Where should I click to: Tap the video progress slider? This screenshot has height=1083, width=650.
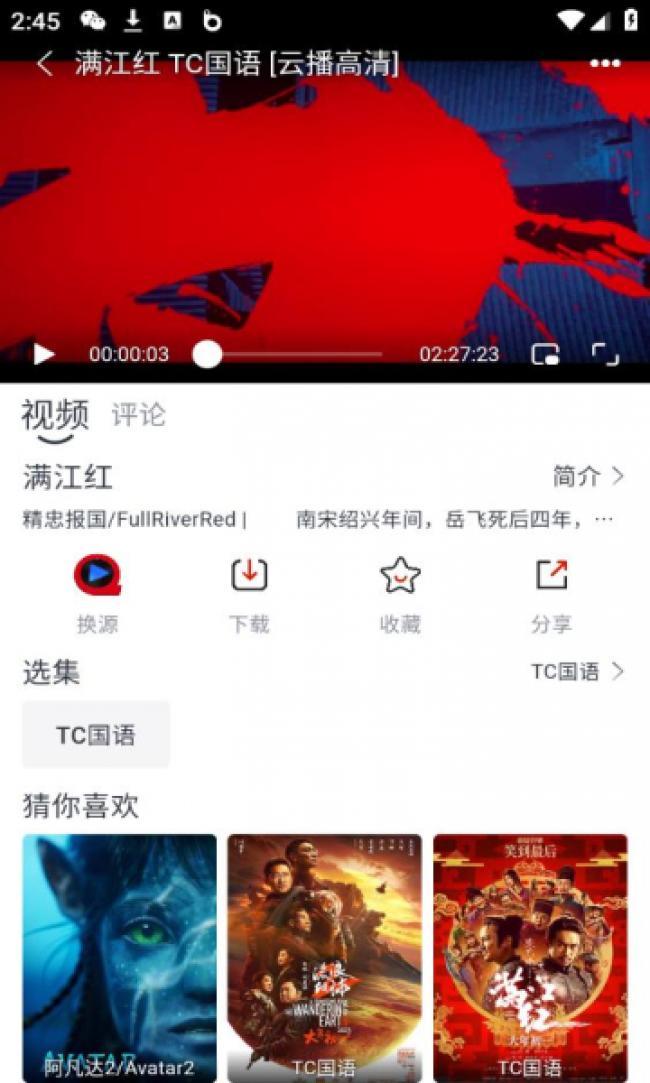(290, 354)
